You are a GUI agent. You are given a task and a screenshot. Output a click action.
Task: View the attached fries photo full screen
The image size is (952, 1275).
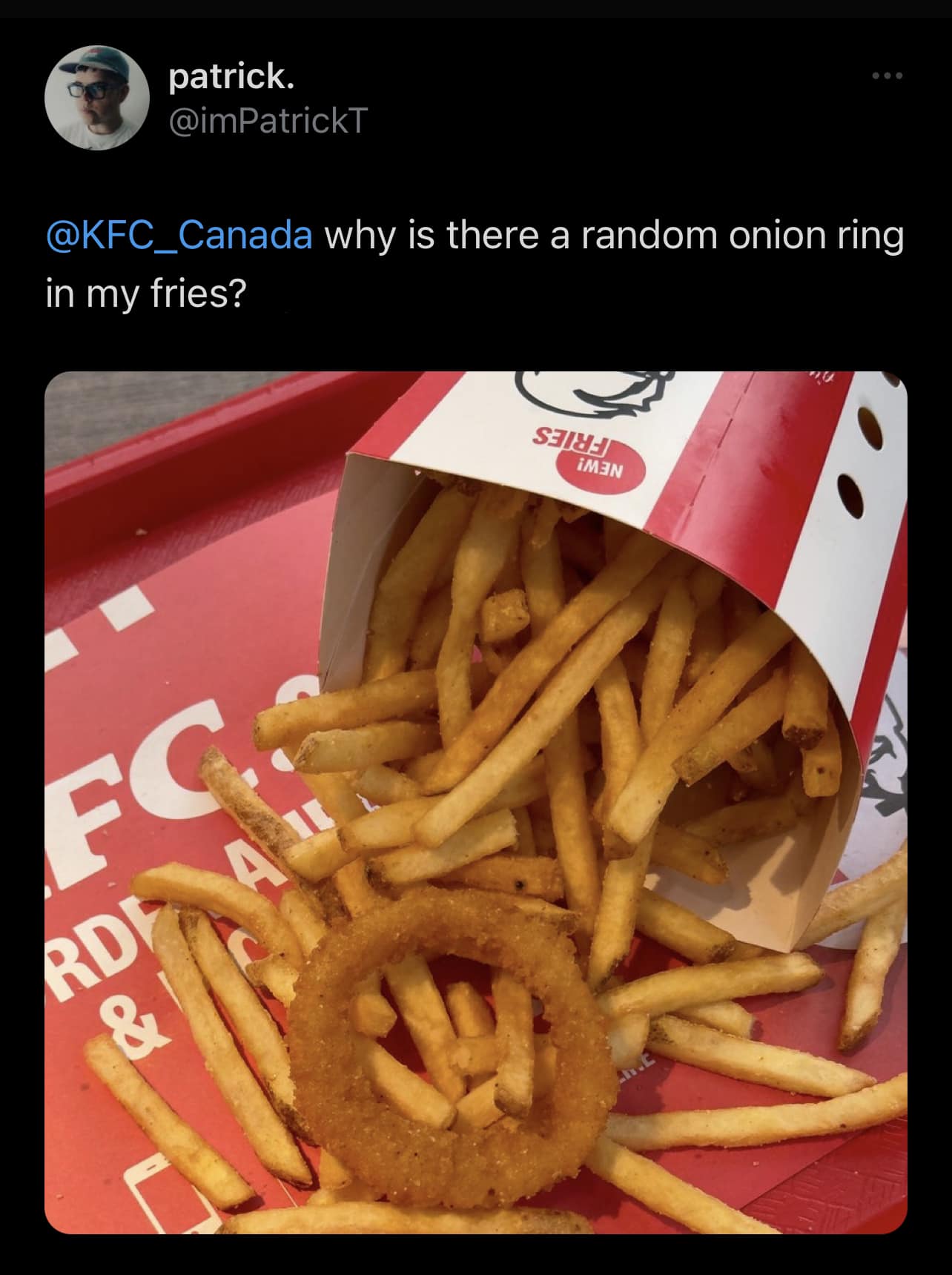pos(475,802)
